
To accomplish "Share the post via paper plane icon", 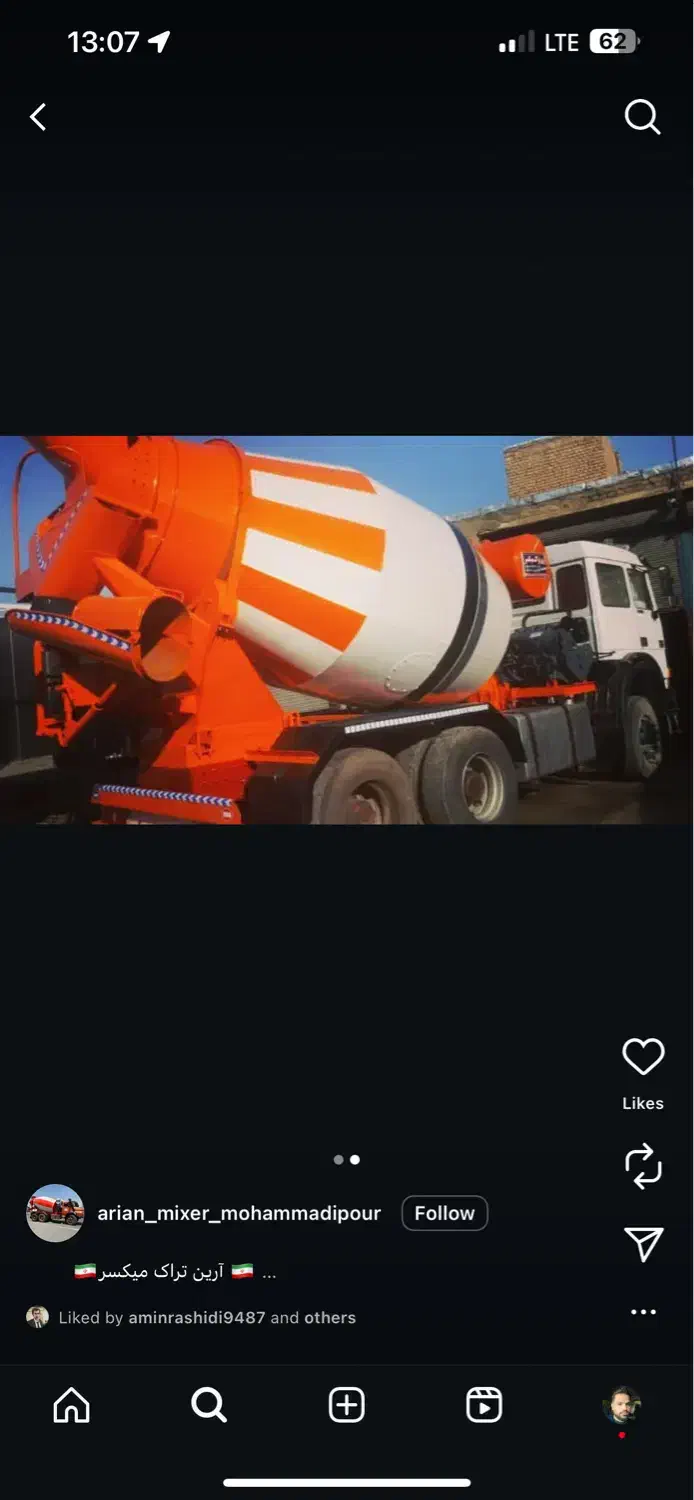I will coord(643,1243).
